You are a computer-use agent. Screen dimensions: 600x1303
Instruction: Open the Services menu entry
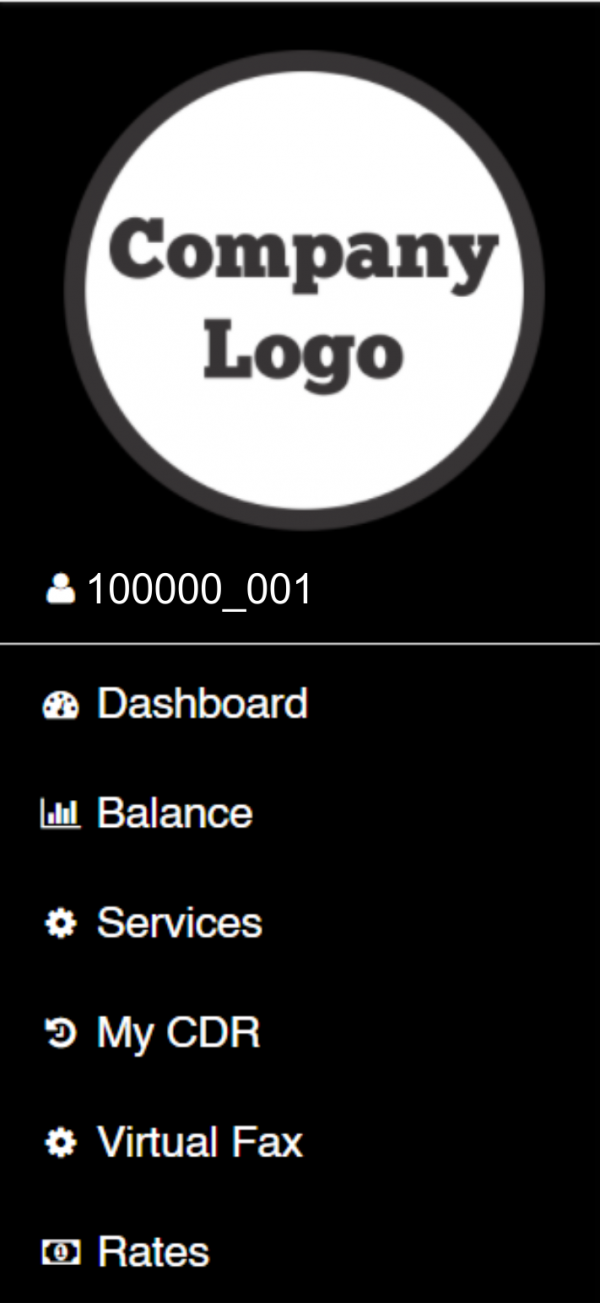[152, 923]
